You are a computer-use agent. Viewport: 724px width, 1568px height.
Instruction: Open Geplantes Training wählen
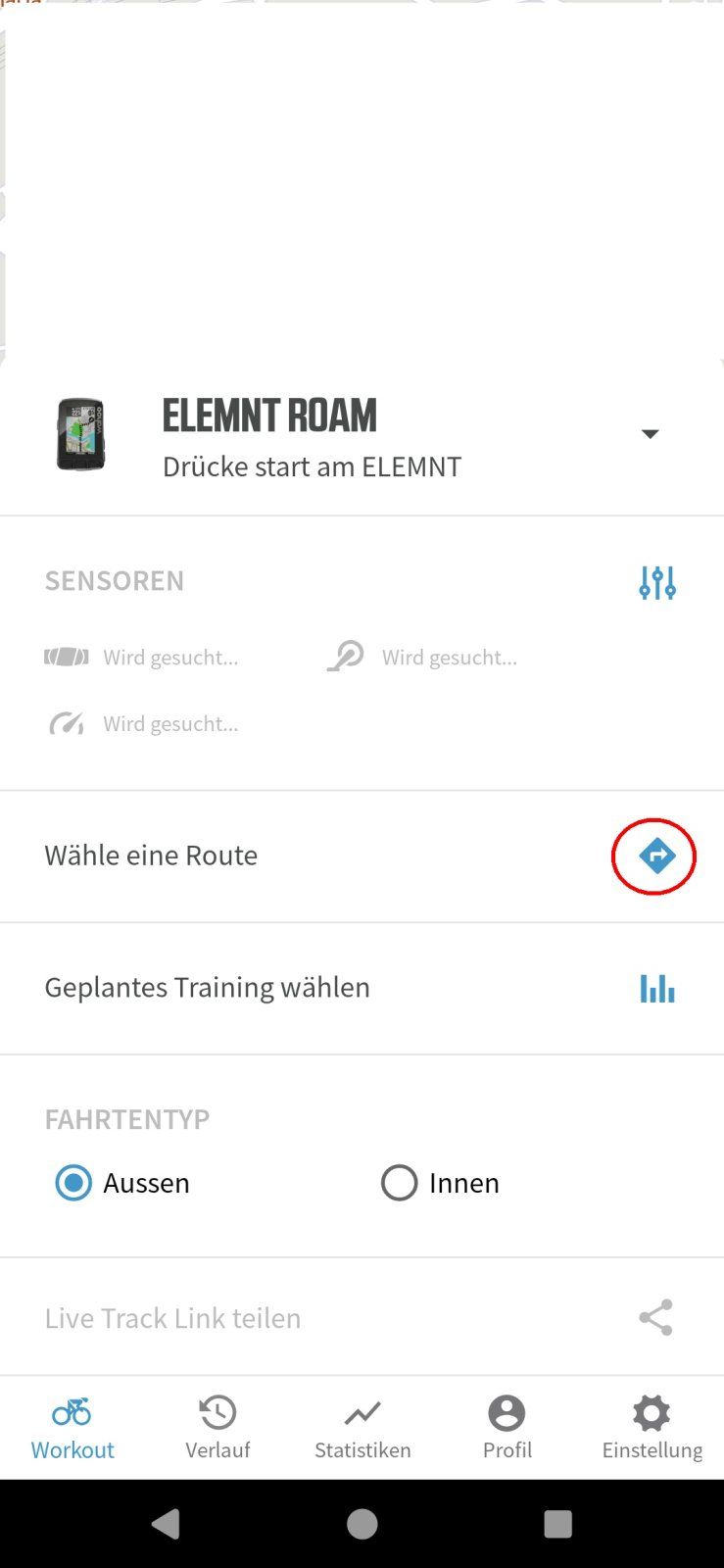(x=656, y=988)
